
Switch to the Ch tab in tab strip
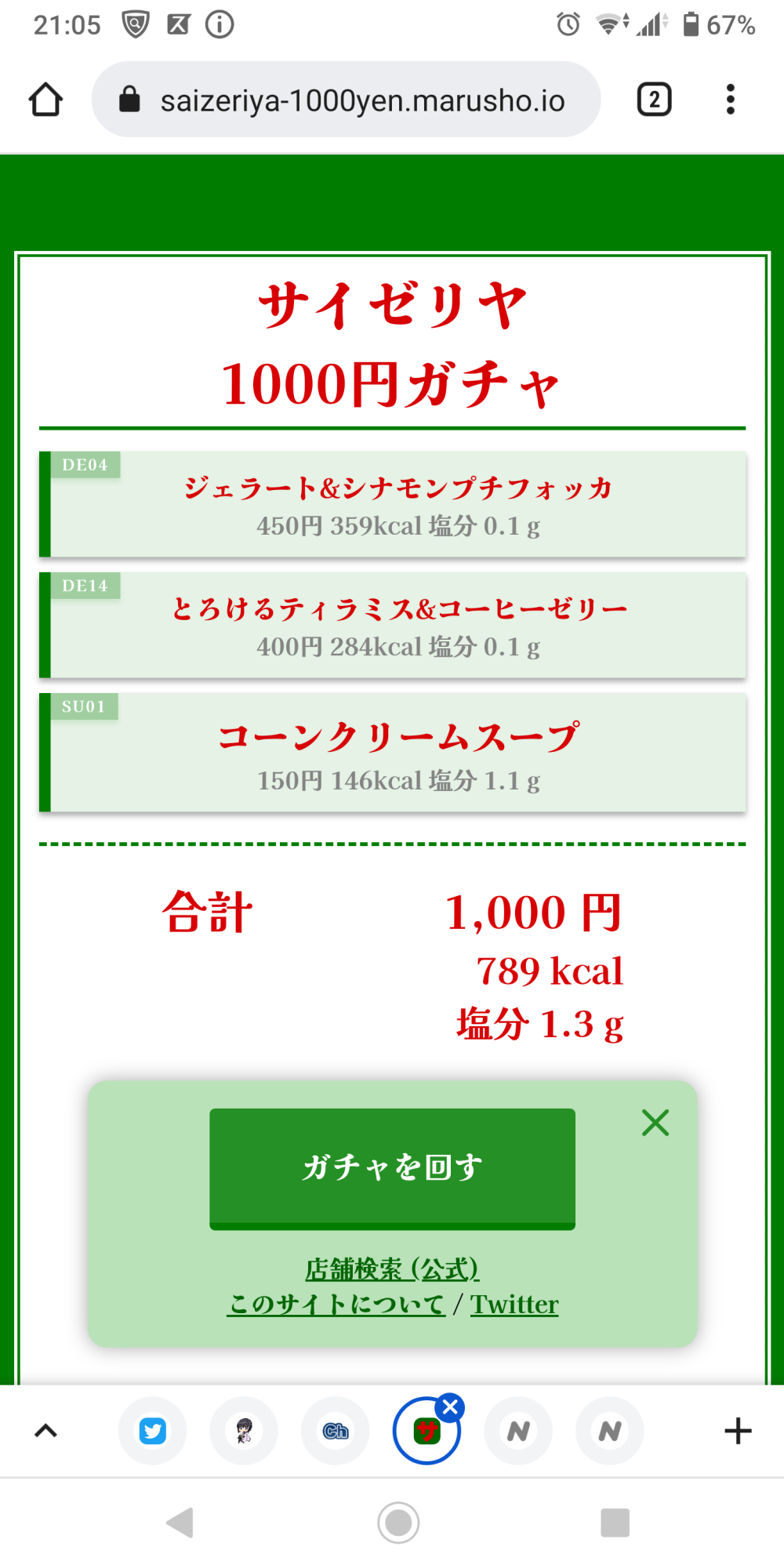(x=336, y=1431)
